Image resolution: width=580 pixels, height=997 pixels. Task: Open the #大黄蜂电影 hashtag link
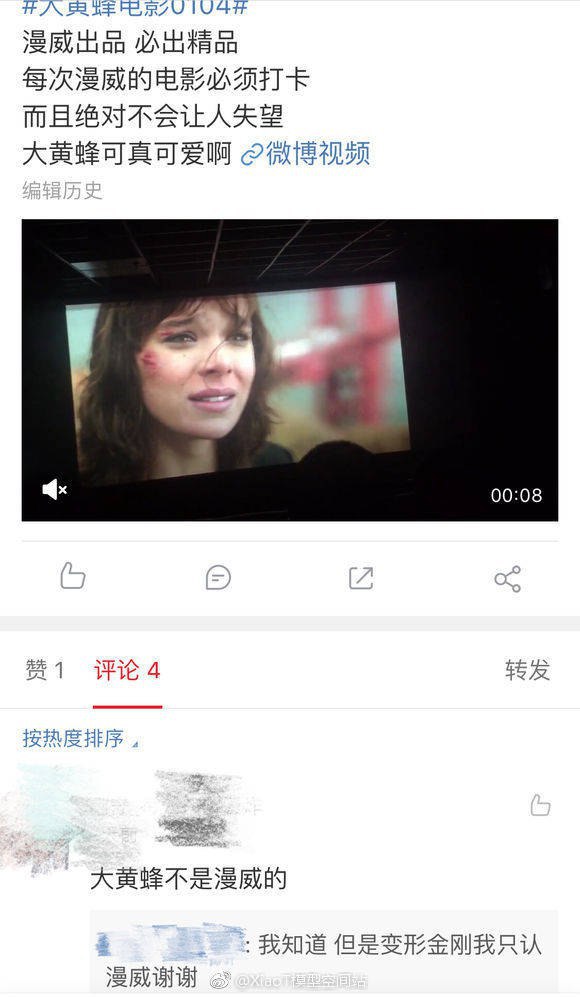pyautogui.click(x=134, y=7)
